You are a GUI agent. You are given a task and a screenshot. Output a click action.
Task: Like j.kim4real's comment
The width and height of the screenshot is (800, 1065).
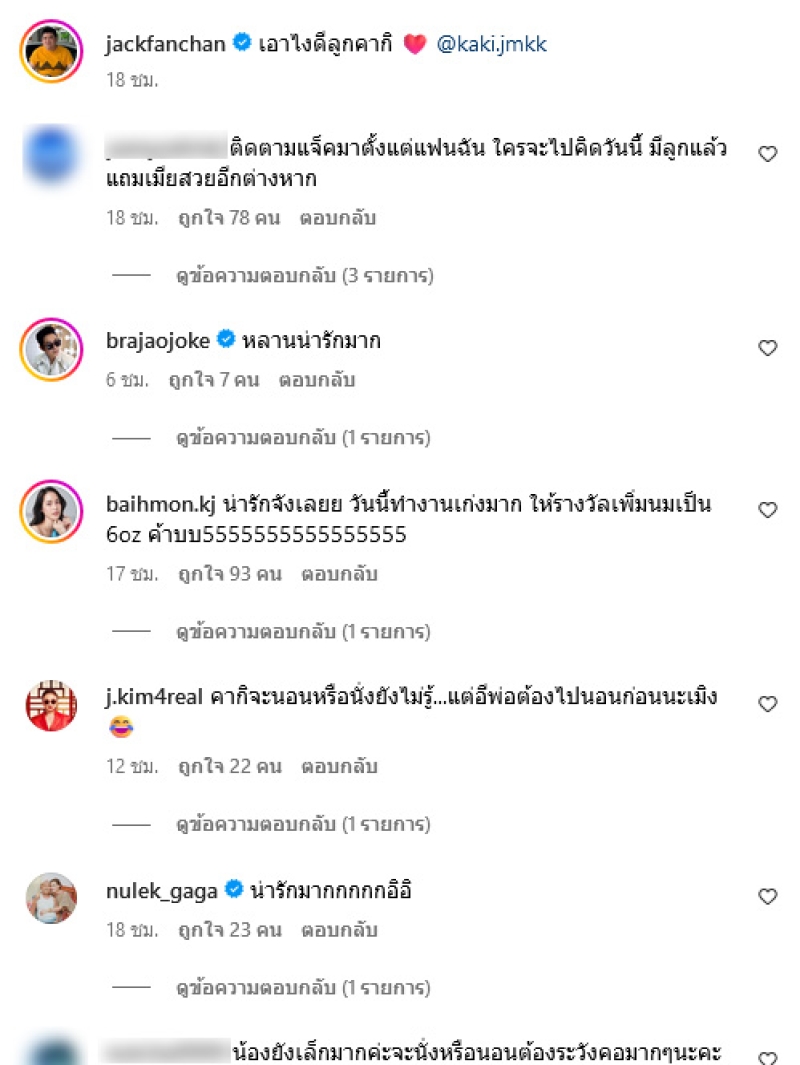pyautogui.click(x=767, y=704)
